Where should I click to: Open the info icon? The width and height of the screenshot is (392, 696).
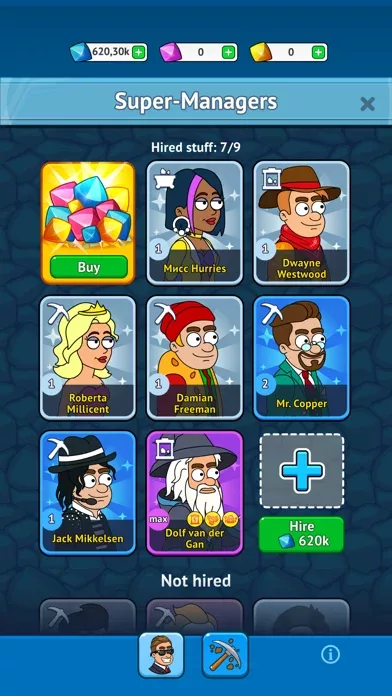coord(330,654)
